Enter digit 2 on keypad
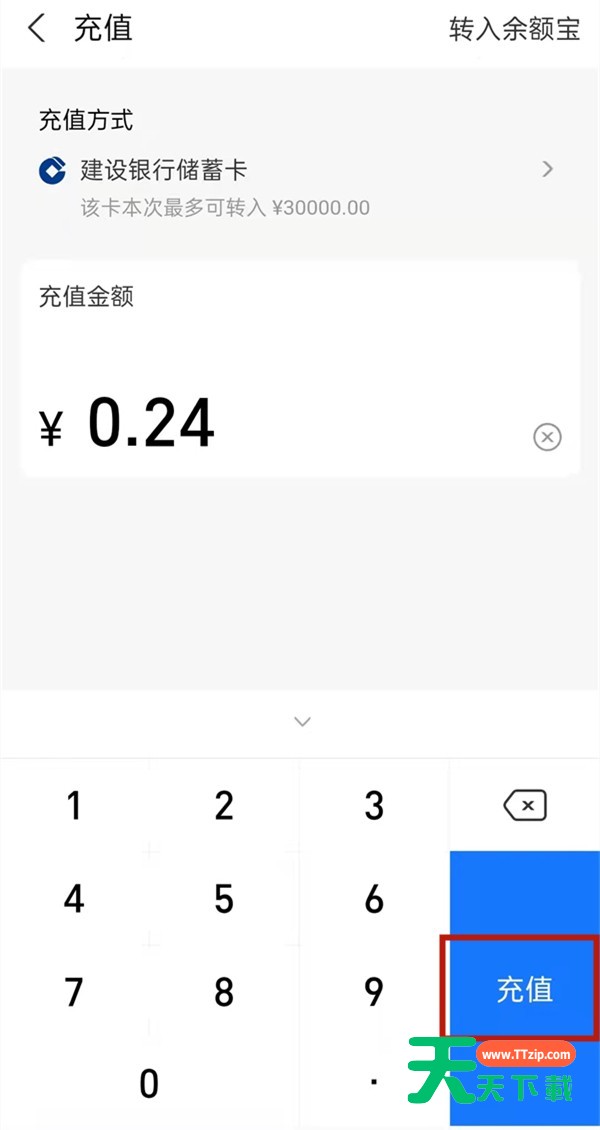This screenshot has height=1130, width=600. coord(224,805)
